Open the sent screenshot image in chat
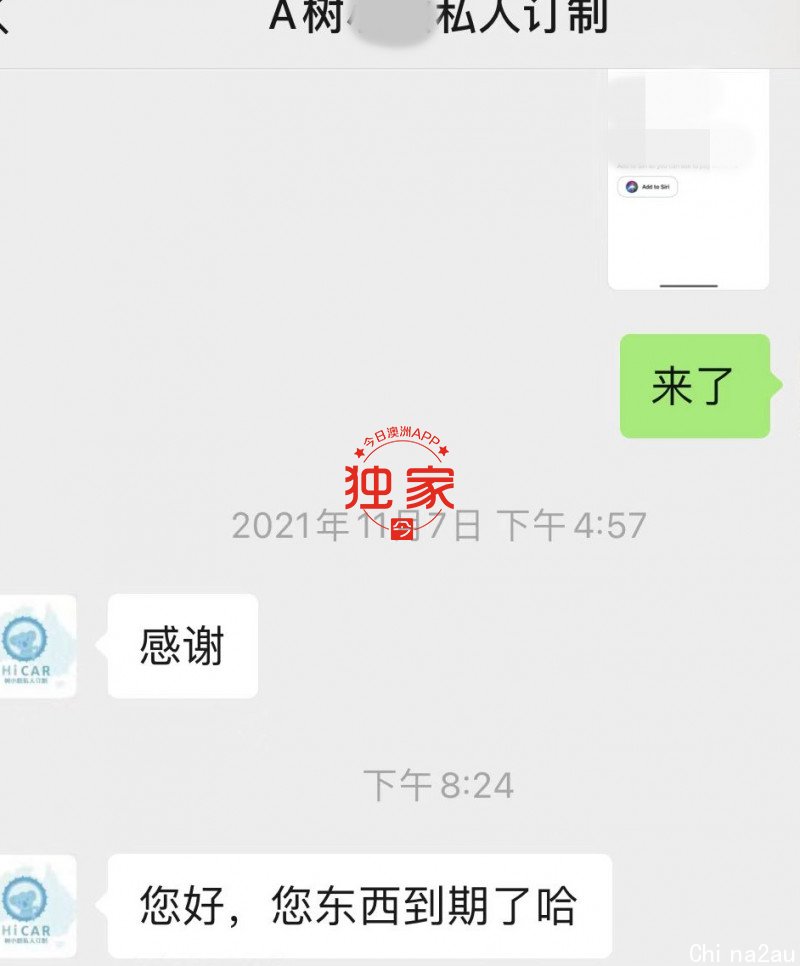The height and width of the screenshot is (966, 800). 688,180
